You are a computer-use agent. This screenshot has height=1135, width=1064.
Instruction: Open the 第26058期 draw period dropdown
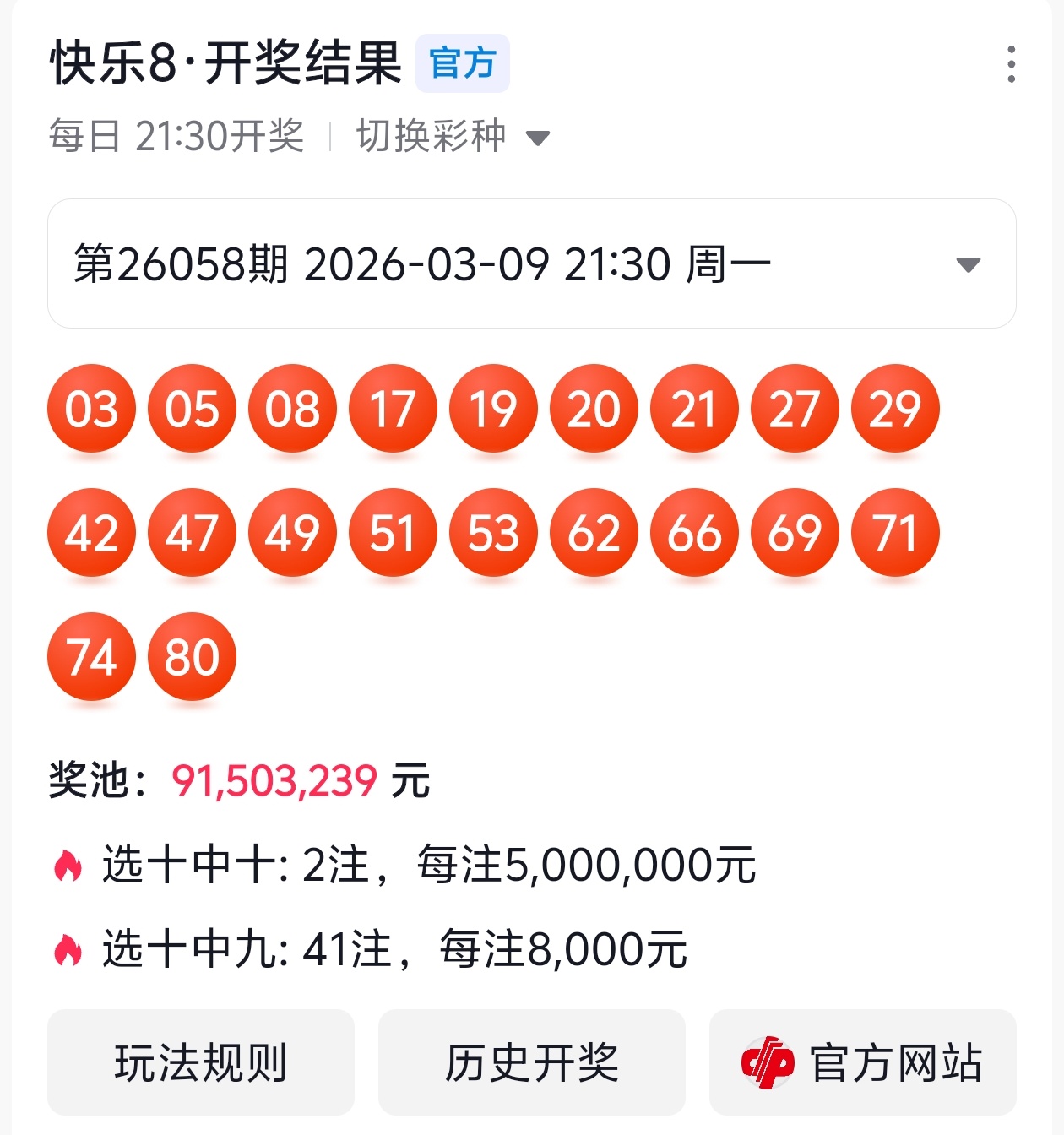(531, 264)
